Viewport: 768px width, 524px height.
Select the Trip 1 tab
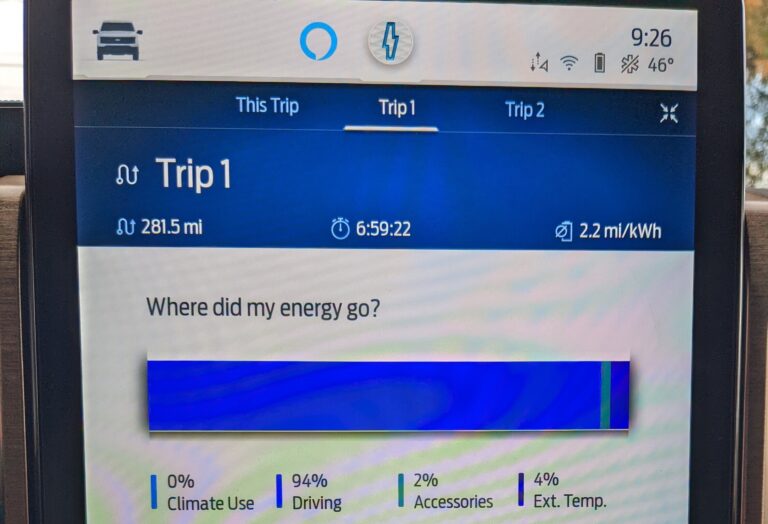point(396,108)
